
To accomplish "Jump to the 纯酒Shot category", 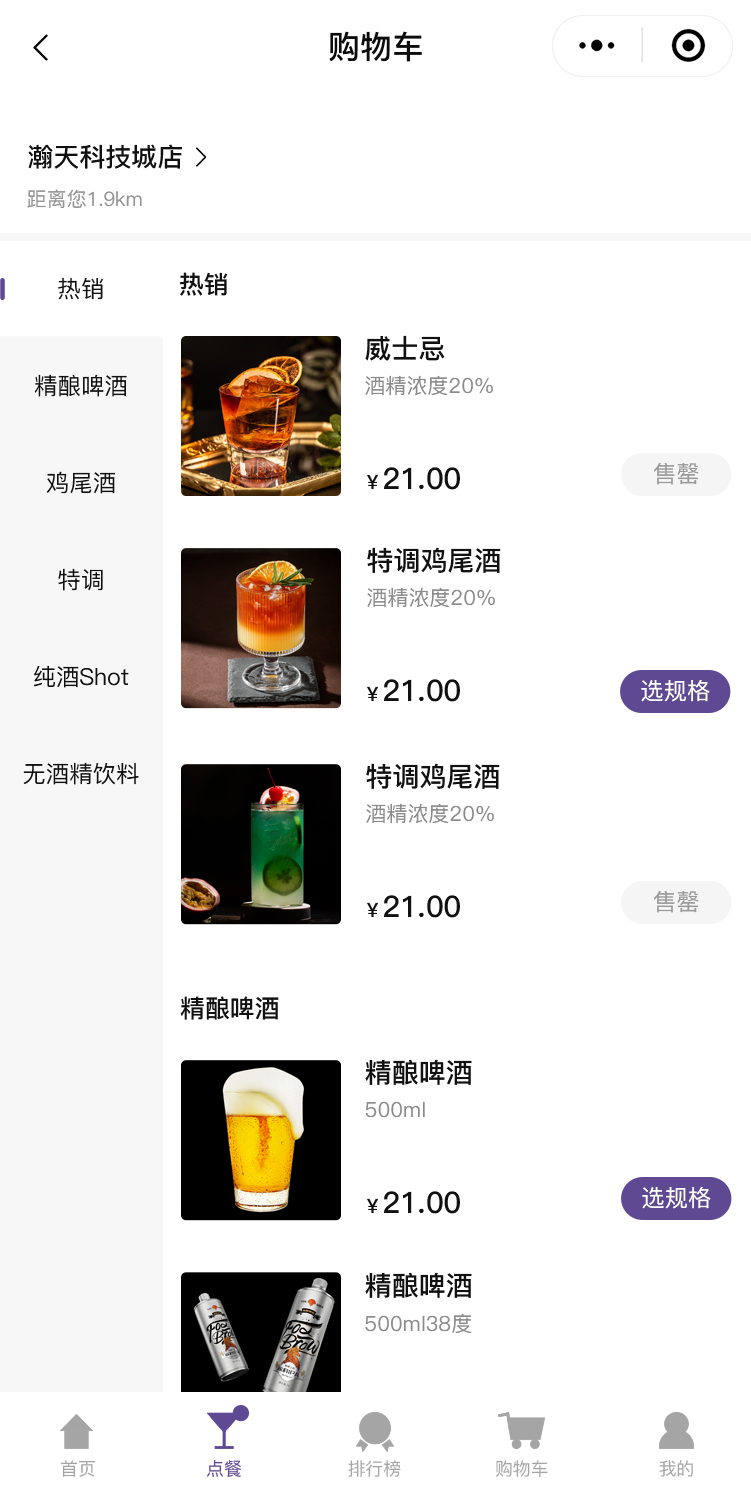I will pos(81,677).
